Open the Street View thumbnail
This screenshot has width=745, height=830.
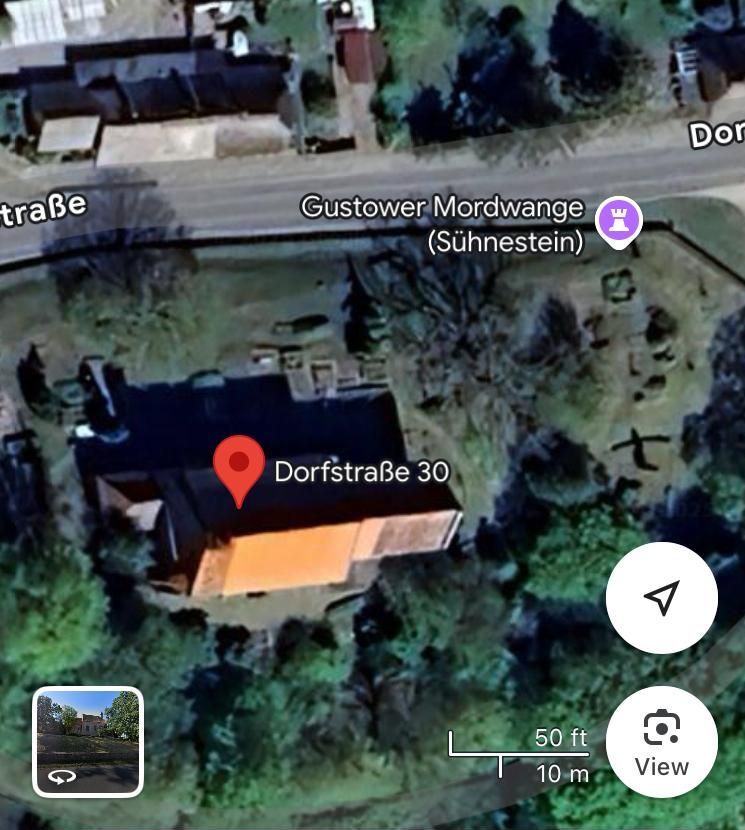pyautogui.click(x=88, y=741)
